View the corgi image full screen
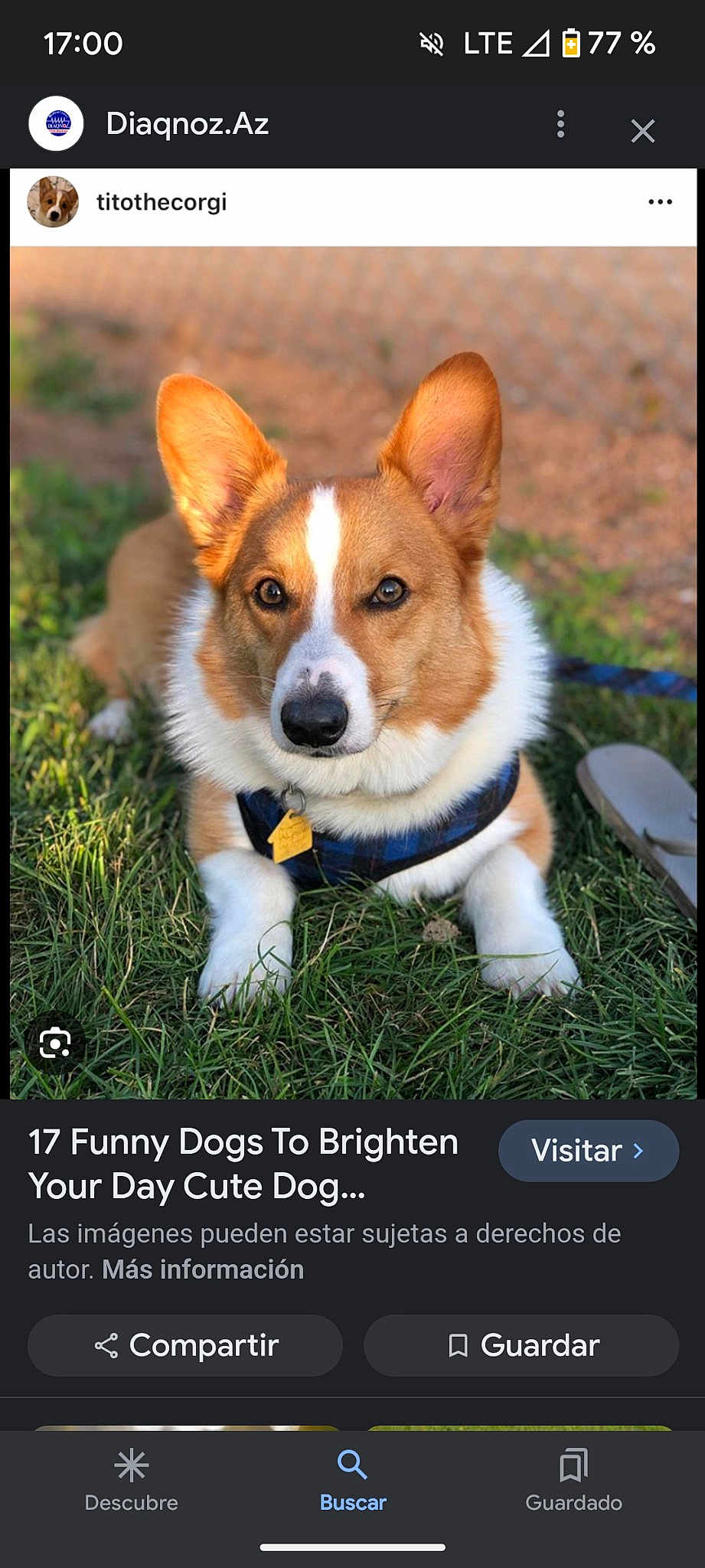705x1568 pixels. point(352,651)
